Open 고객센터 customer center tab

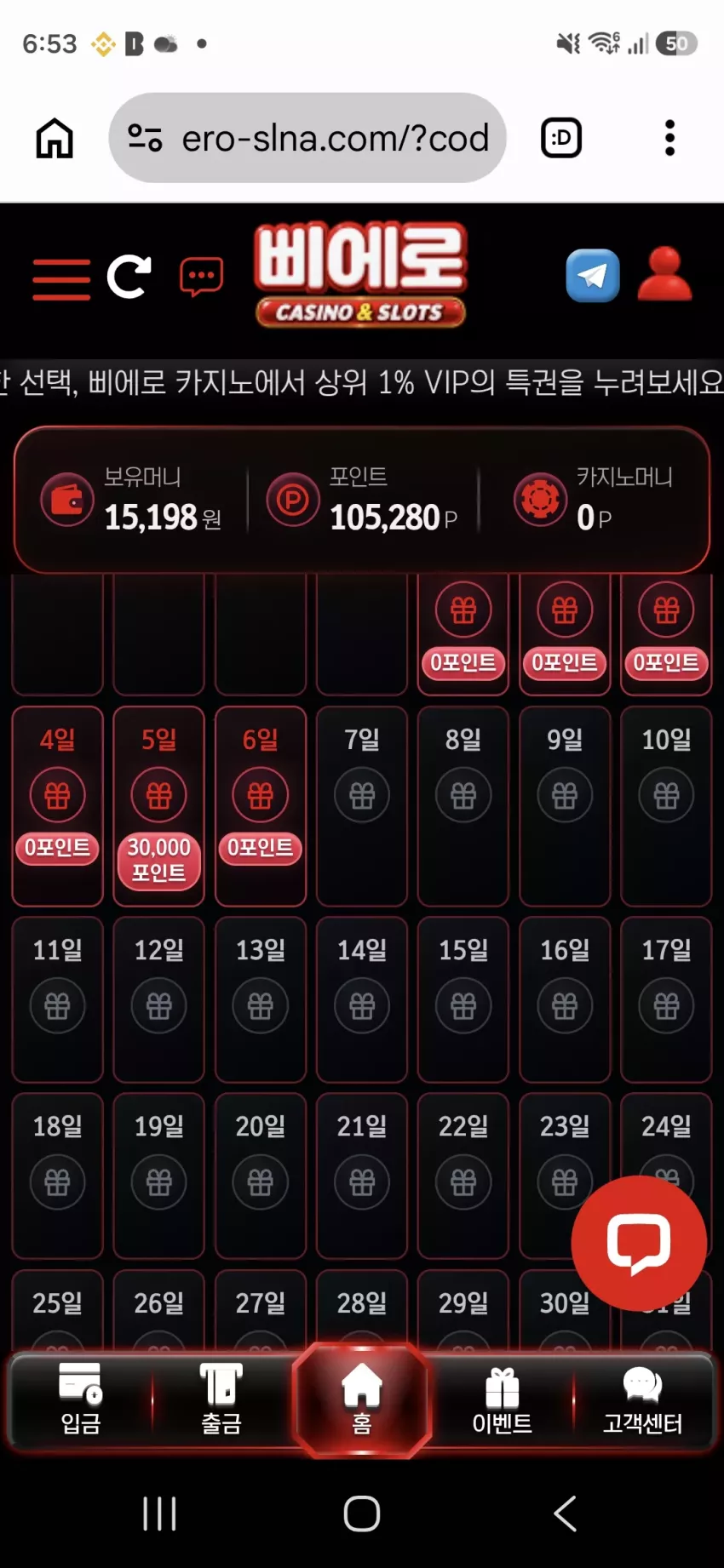tap(642, 1399)
